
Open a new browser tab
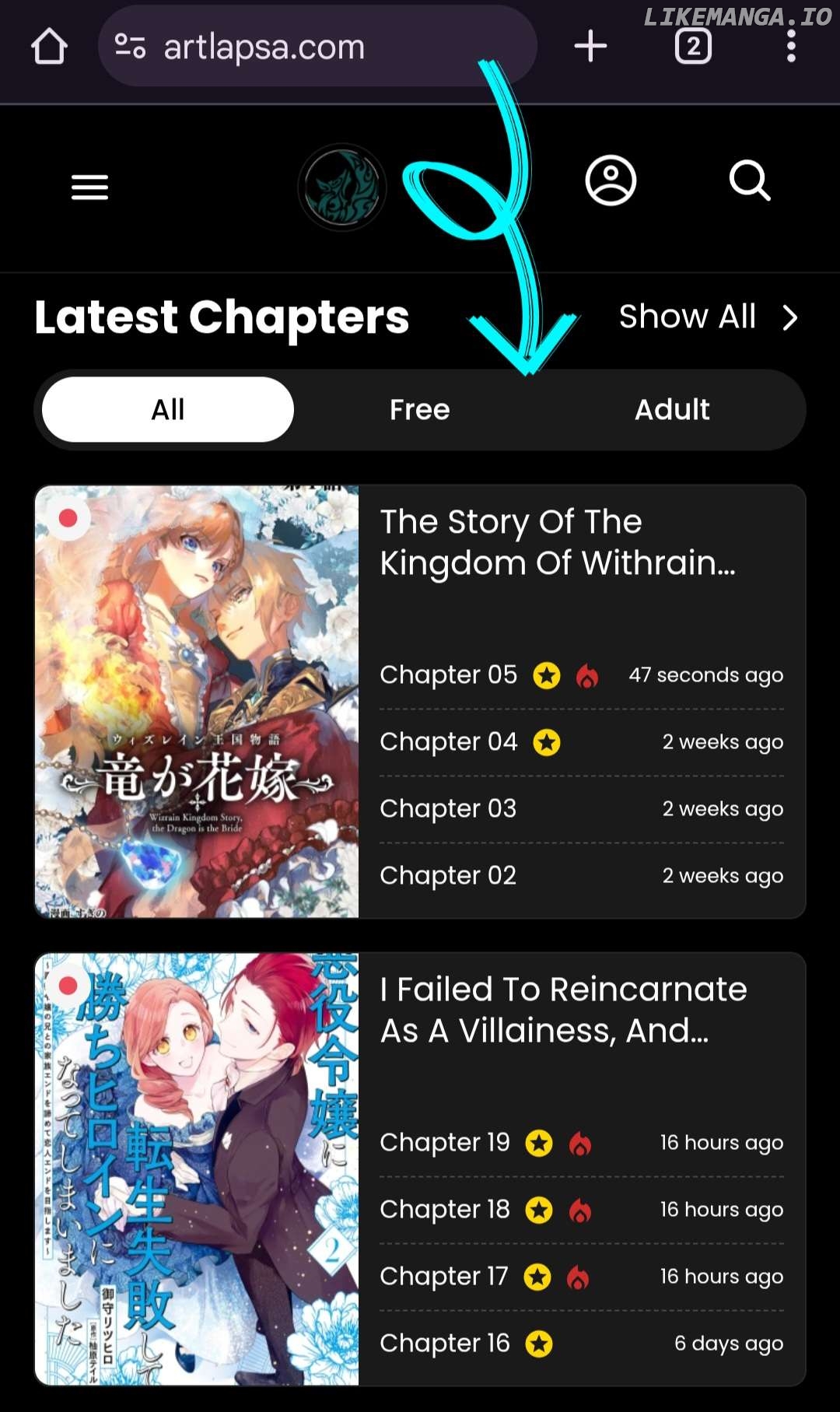click(x=590, y=47)
